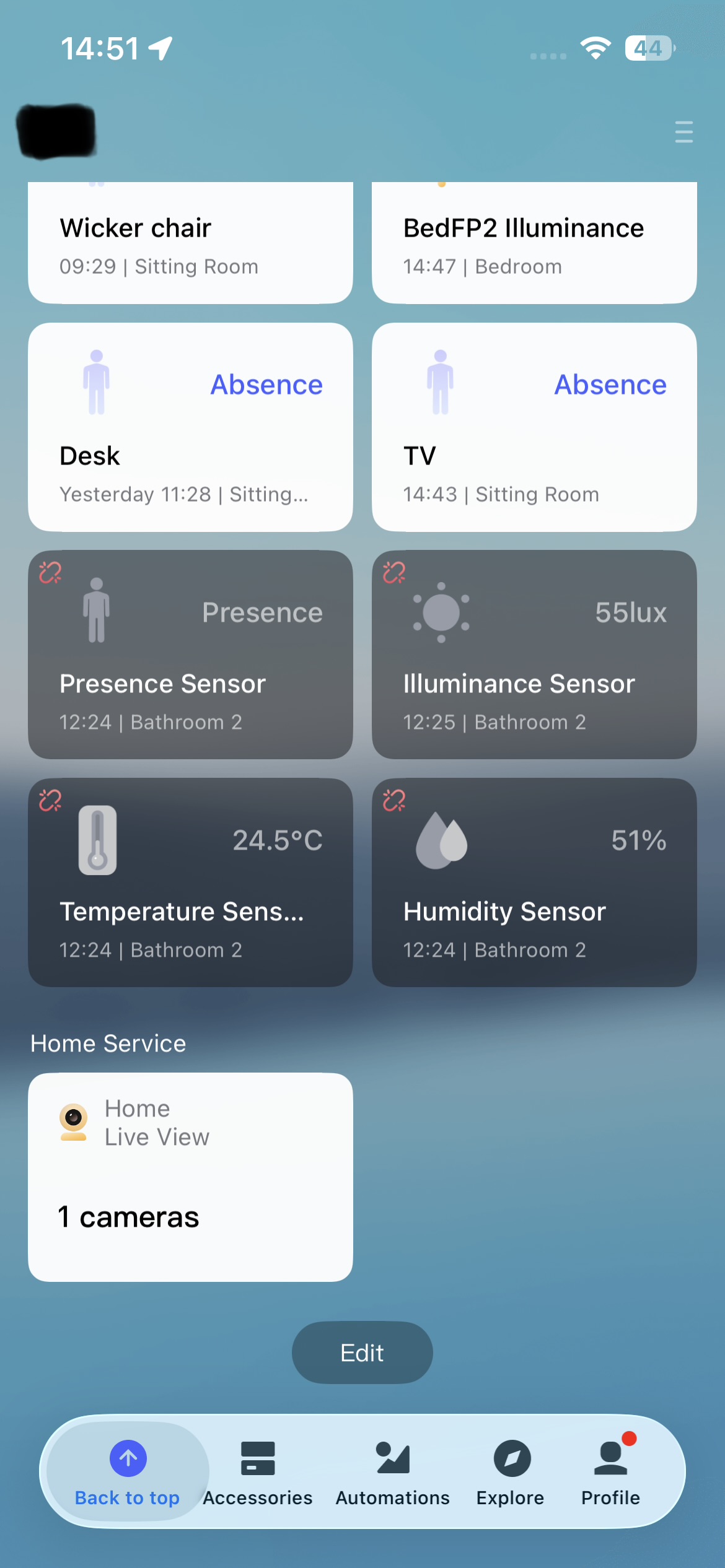Open the hamburger menu icon
The image size is (725, 1568).
point(683,132)
